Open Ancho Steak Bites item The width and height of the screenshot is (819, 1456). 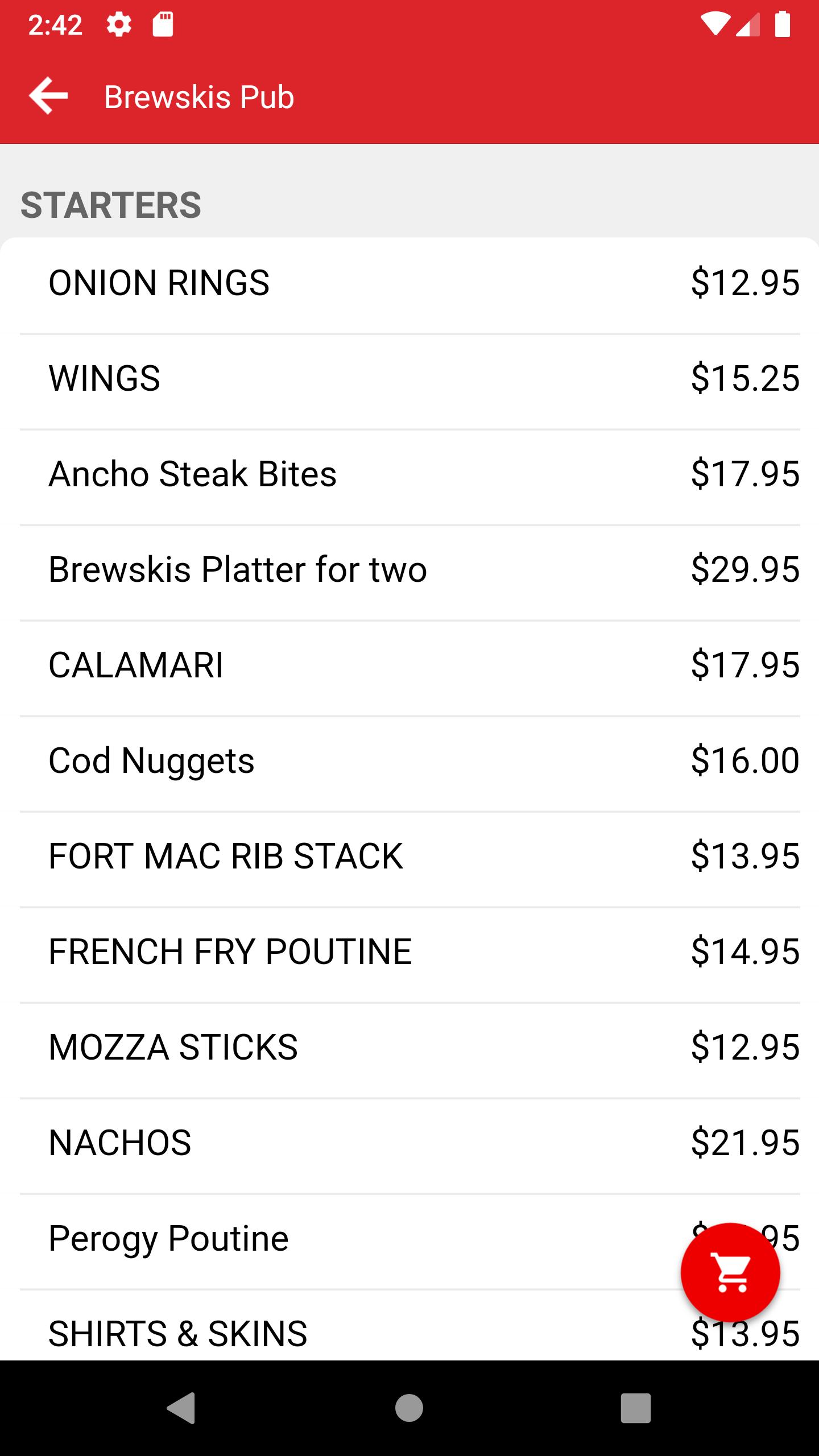click(409, 474)
